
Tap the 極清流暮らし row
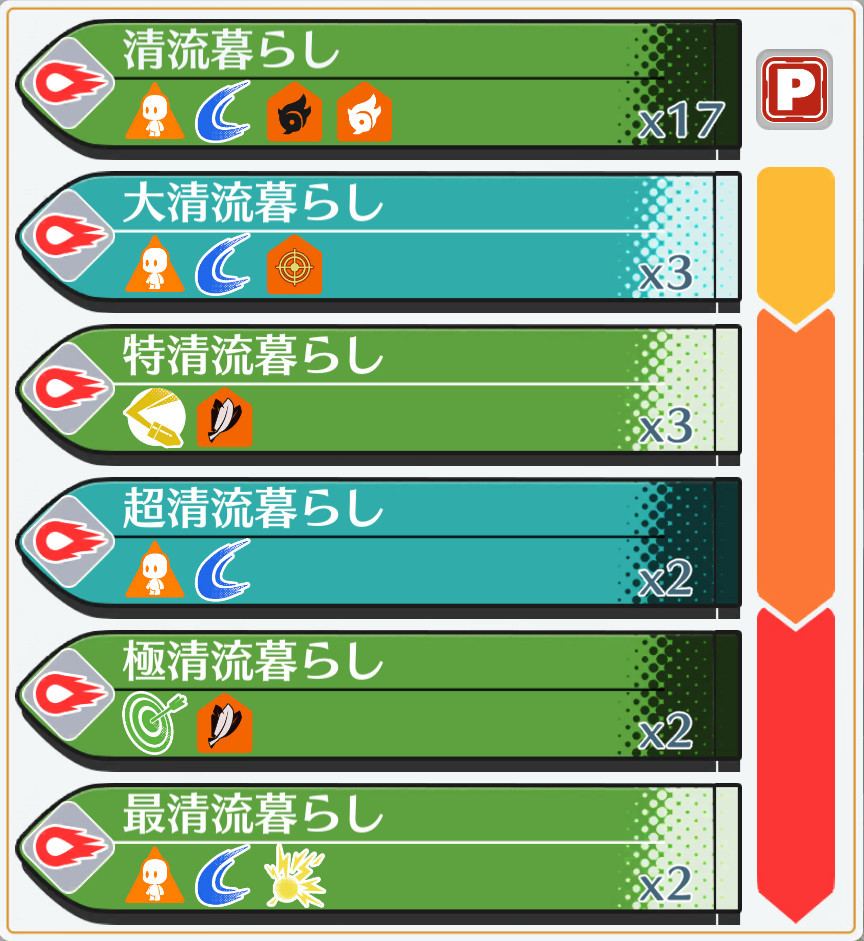380,697
